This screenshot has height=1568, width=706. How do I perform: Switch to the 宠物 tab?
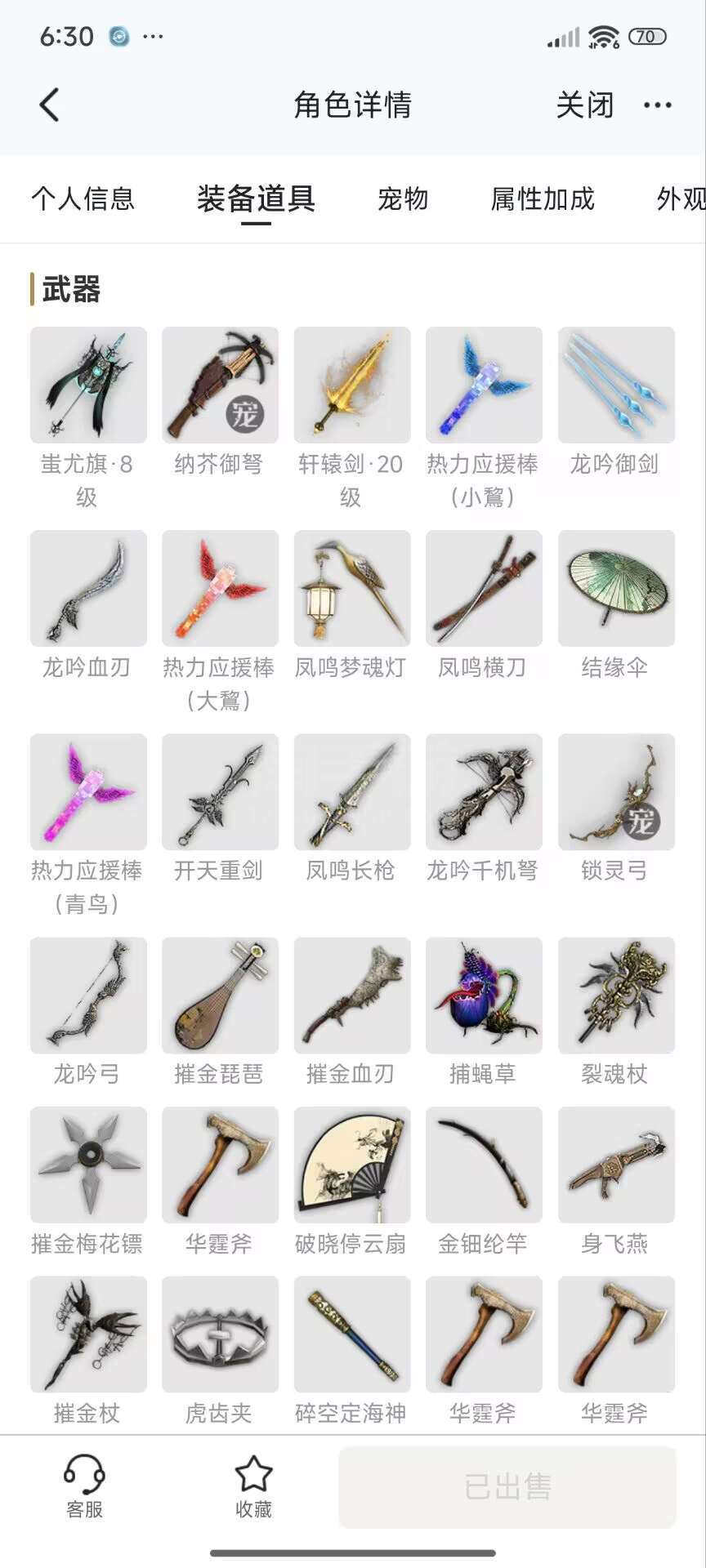[403, 198]
